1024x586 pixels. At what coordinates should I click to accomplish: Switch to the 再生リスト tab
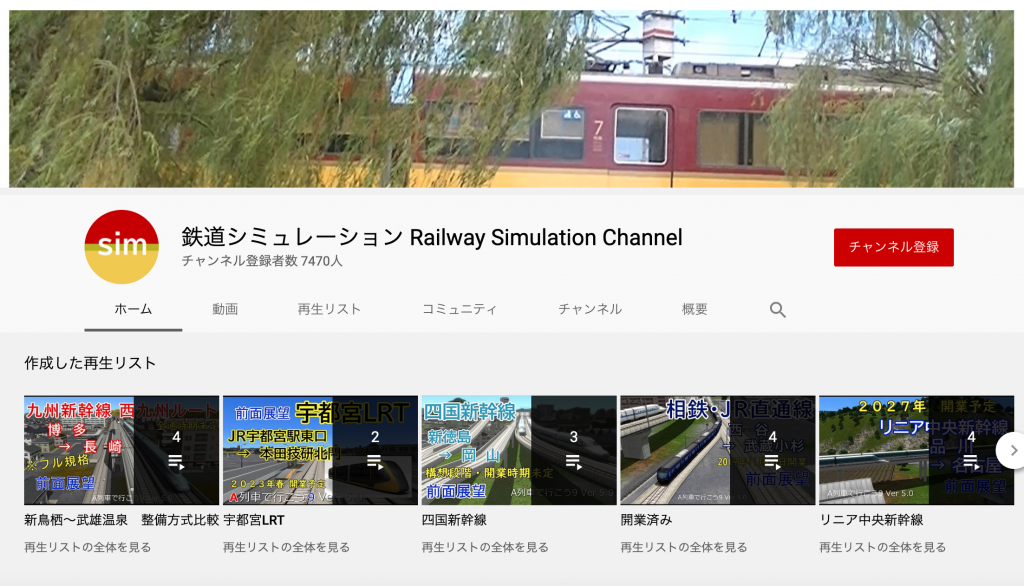(329, 309)
